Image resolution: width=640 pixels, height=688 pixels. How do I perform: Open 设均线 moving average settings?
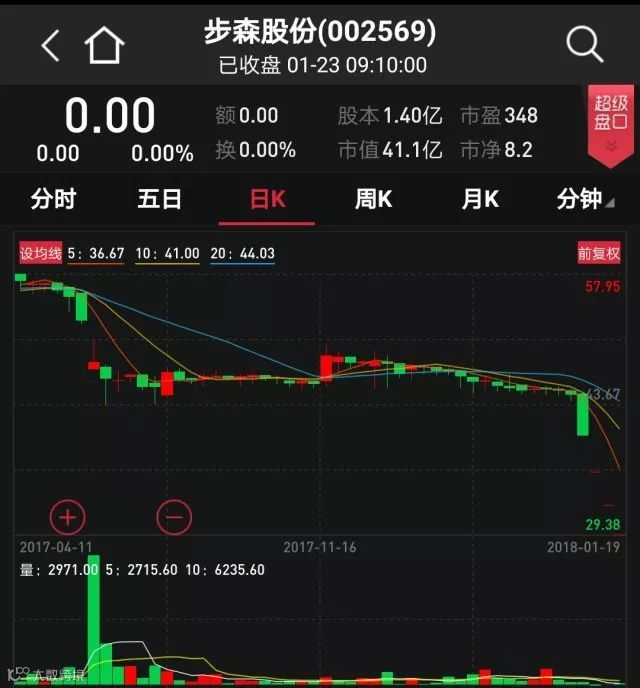click(x=41, y=254)
